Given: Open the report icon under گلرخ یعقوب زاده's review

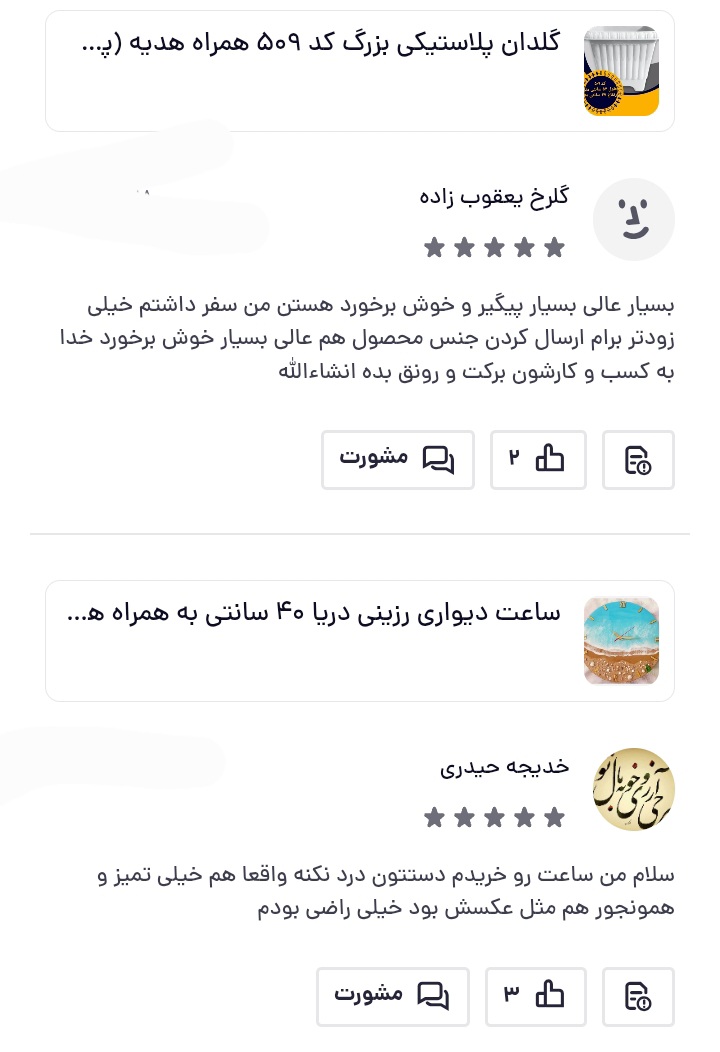Looking at the screenshot, I should (x=638, y=460).
